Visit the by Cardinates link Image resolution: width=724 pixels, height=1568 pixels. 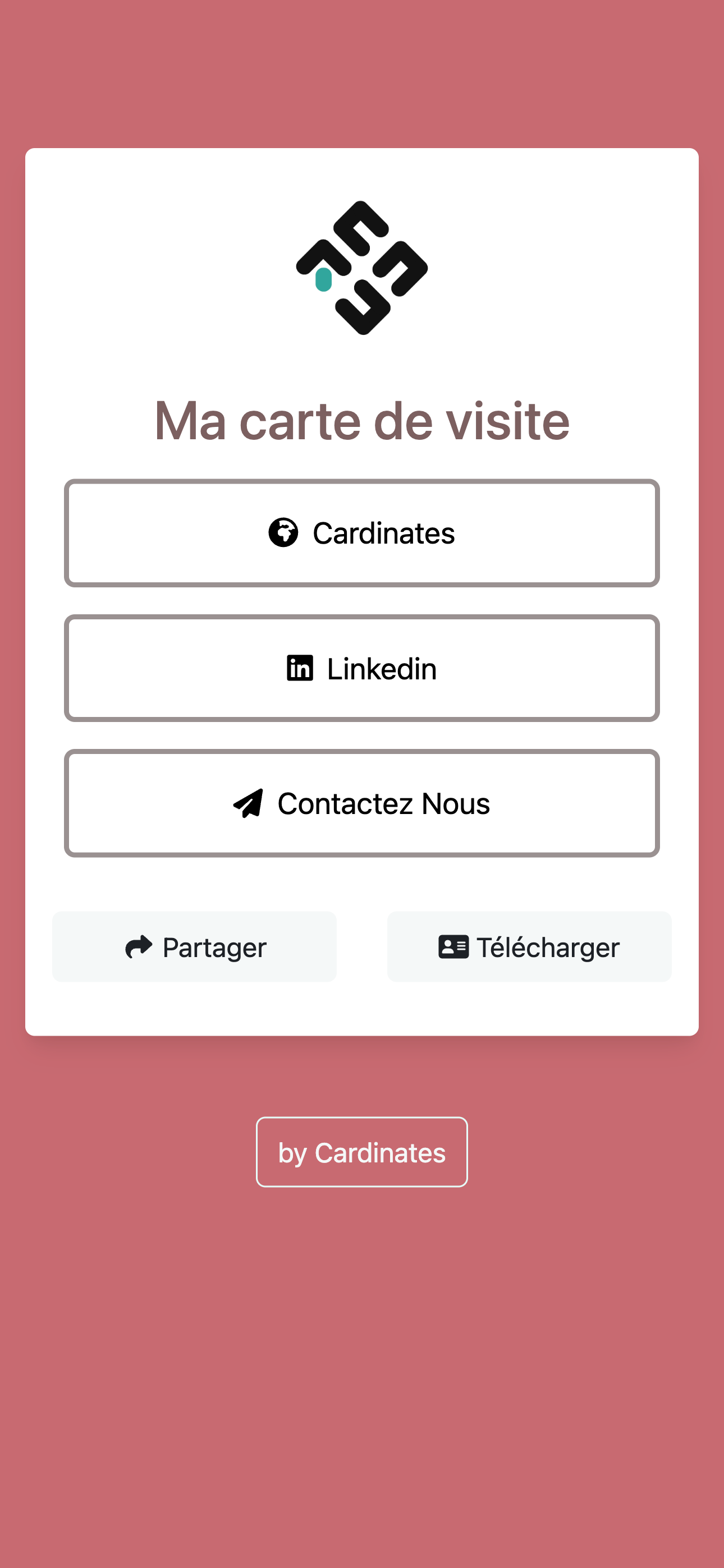[x=361, y=1152]
